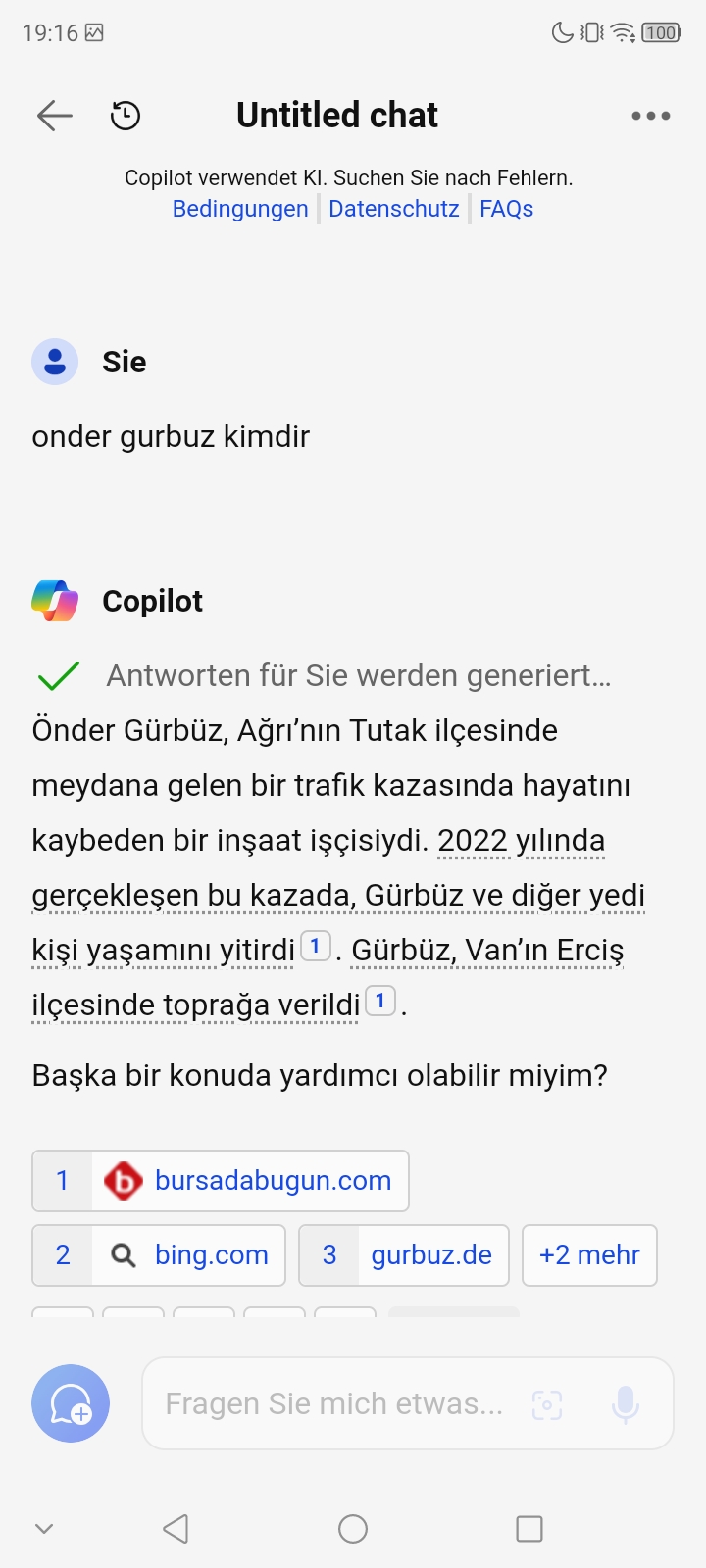Open source 2 bing.com
The width and height of the screenshot is (706, 1568).
pos(159,1255)
